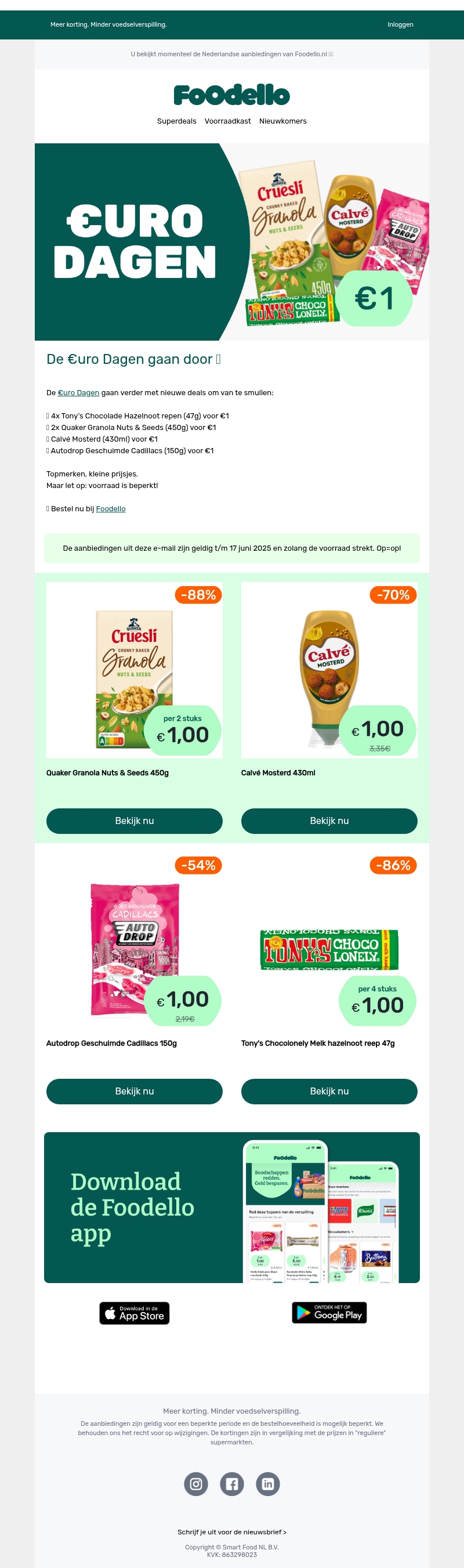
Task: Tap the Inloggen link in the header
Action: [x=400, y=25]
